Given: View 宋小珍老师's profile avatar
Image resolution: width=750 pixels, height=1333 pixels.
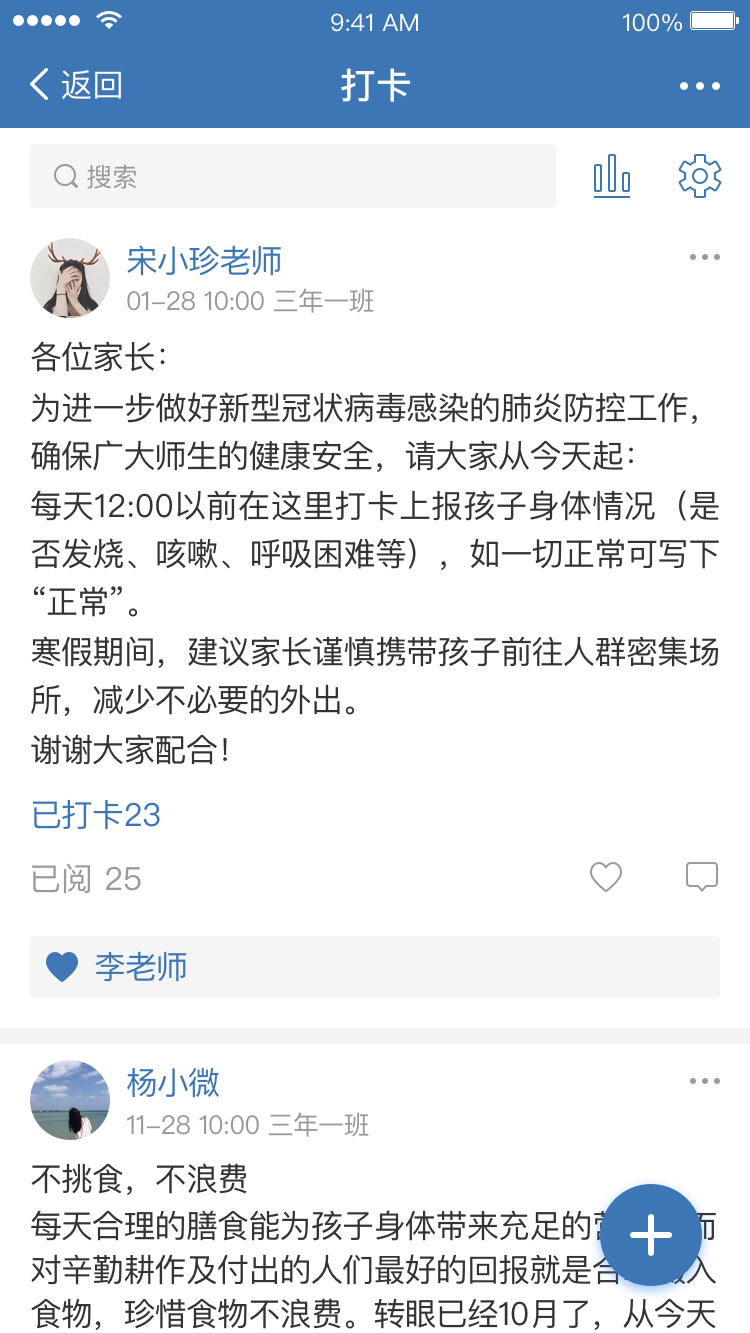Looking at the screenshot, I should click(70, 277).
